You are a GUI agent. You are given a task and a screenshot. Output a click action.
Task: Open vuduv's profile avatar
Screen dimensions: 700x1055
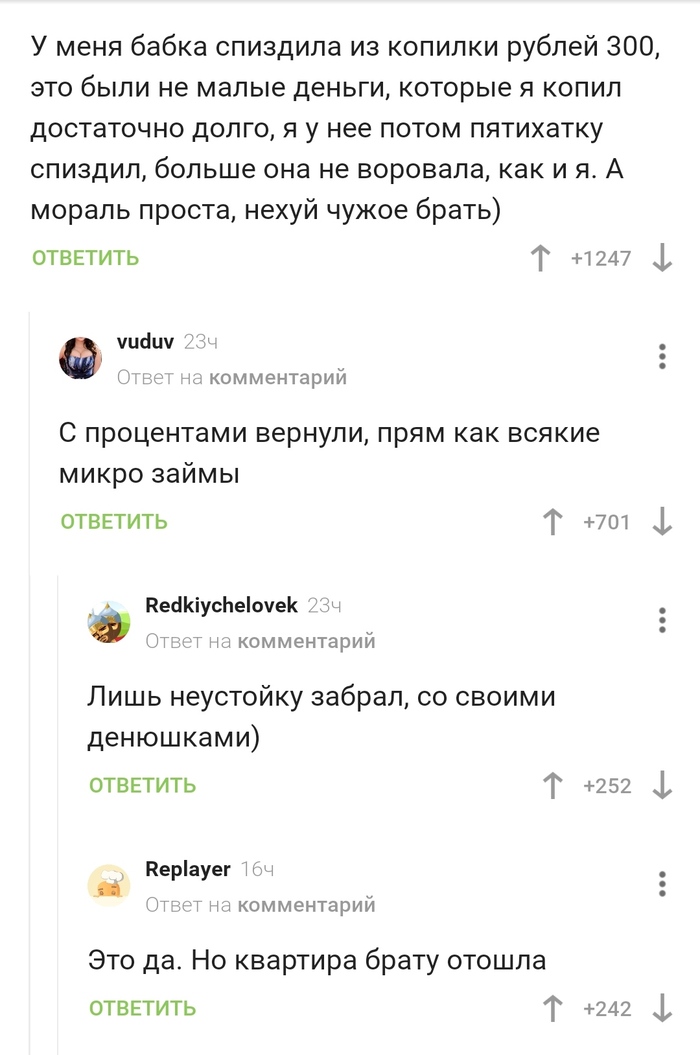click(81, 359)
